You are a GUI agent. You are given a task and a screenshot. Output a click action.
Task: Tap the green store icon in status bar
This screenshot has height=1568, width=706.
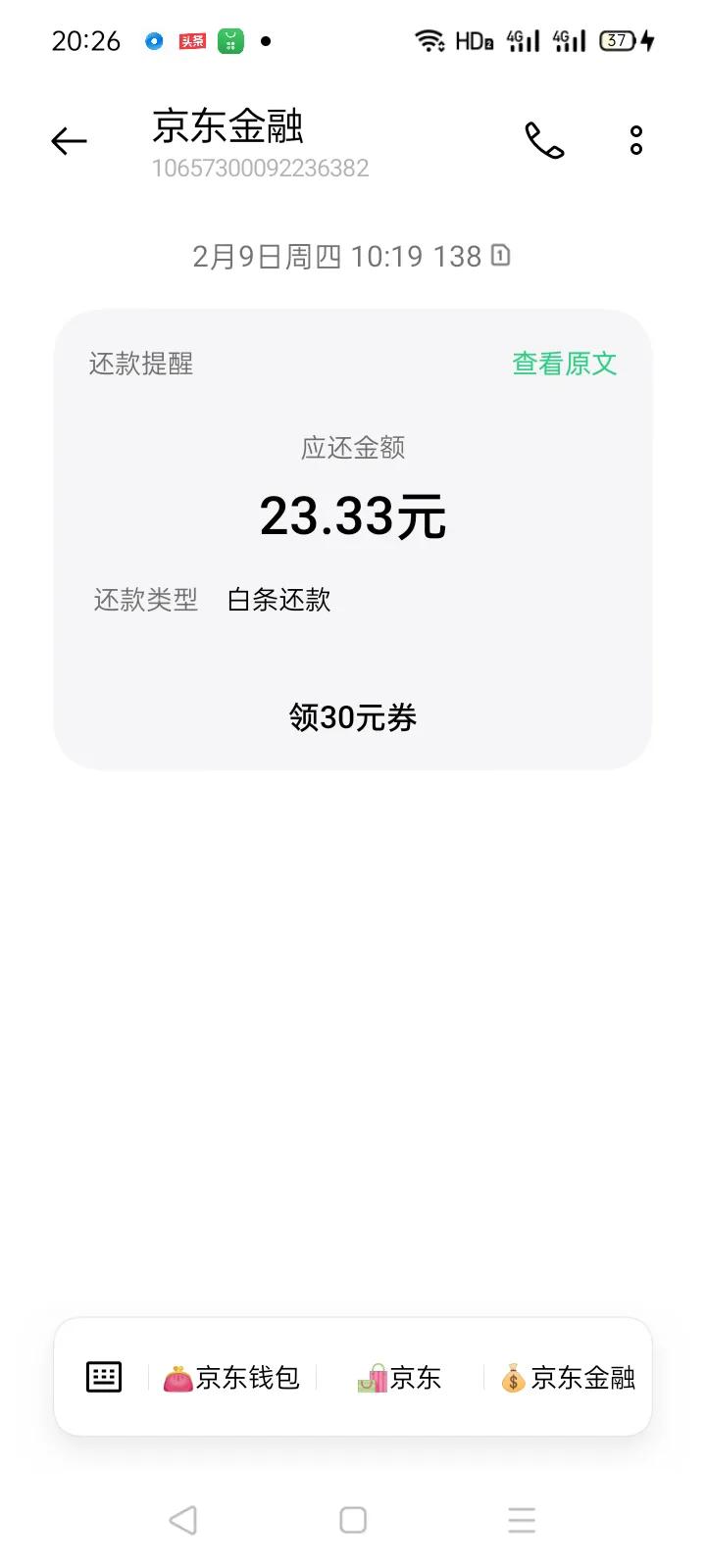(229, 41)
